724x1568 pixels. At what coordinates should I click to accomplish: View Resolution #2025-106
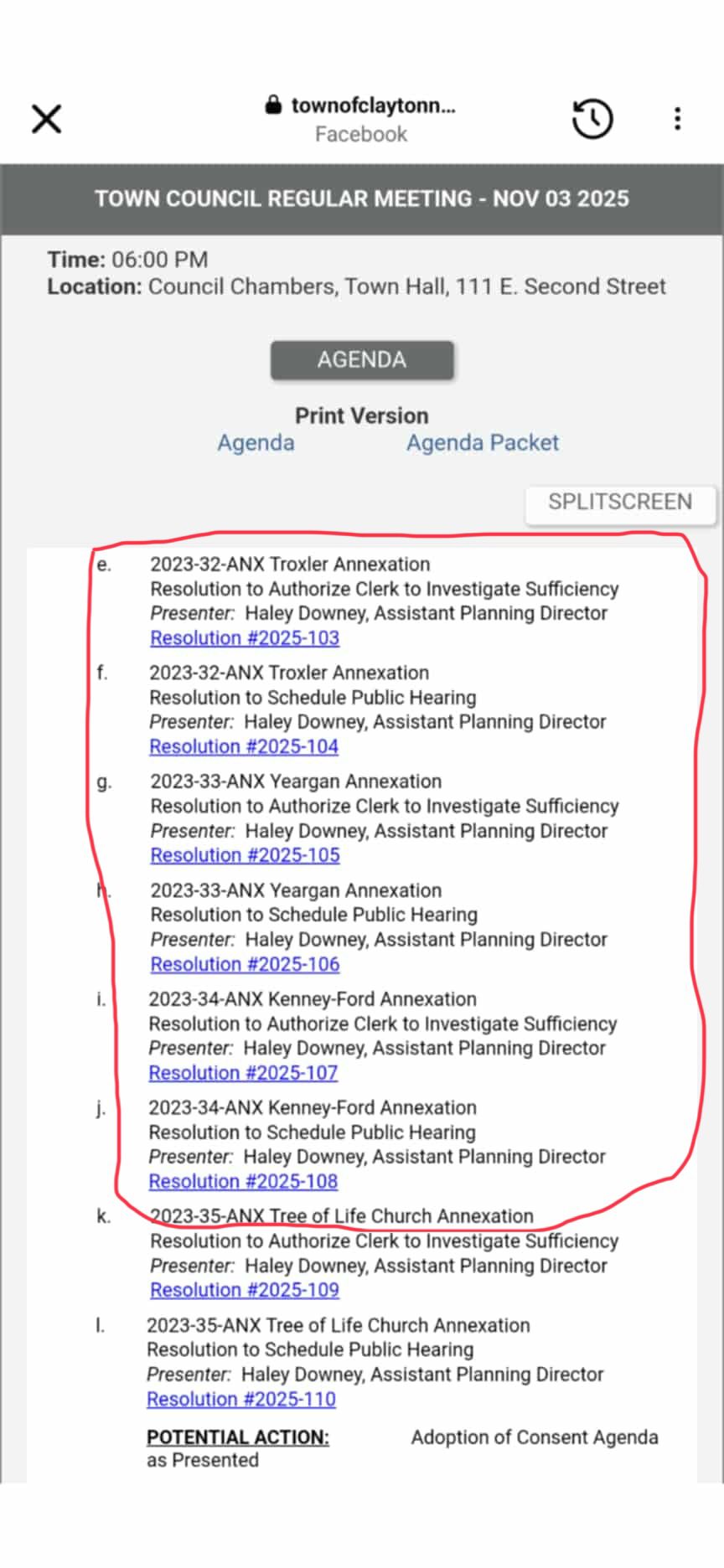coord(245,964)
